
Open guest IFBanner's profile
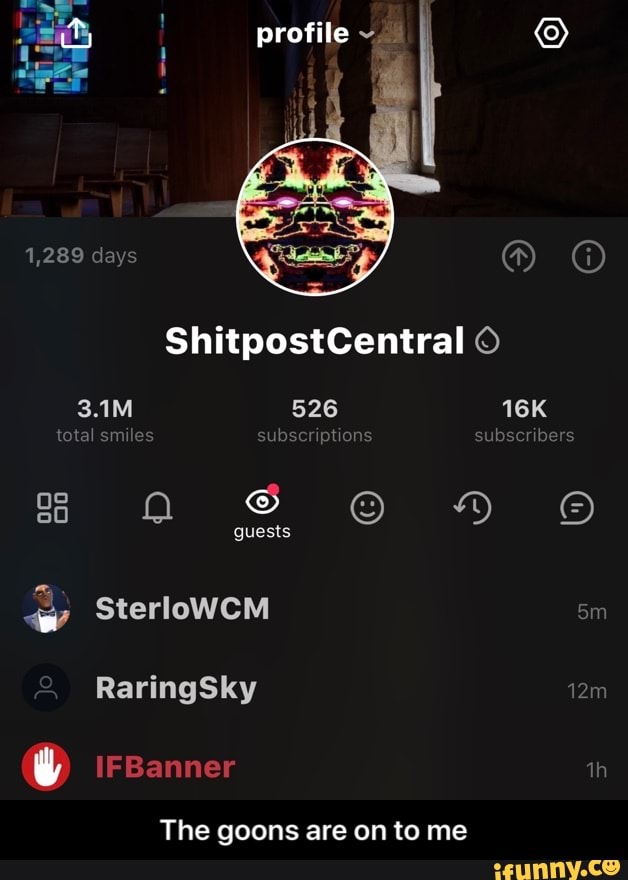click(x=164, y=768)
